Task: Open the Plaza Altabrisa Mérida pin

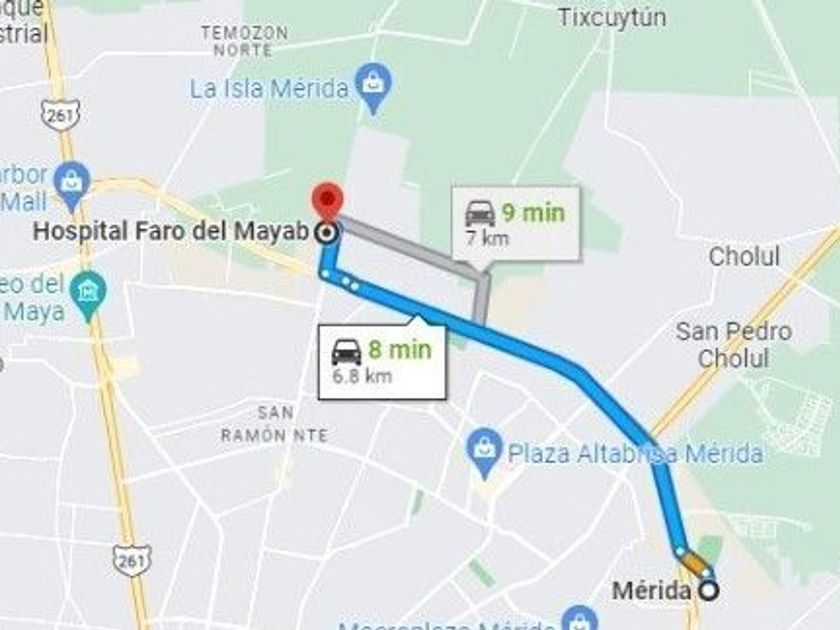Action: click(484, 453)
